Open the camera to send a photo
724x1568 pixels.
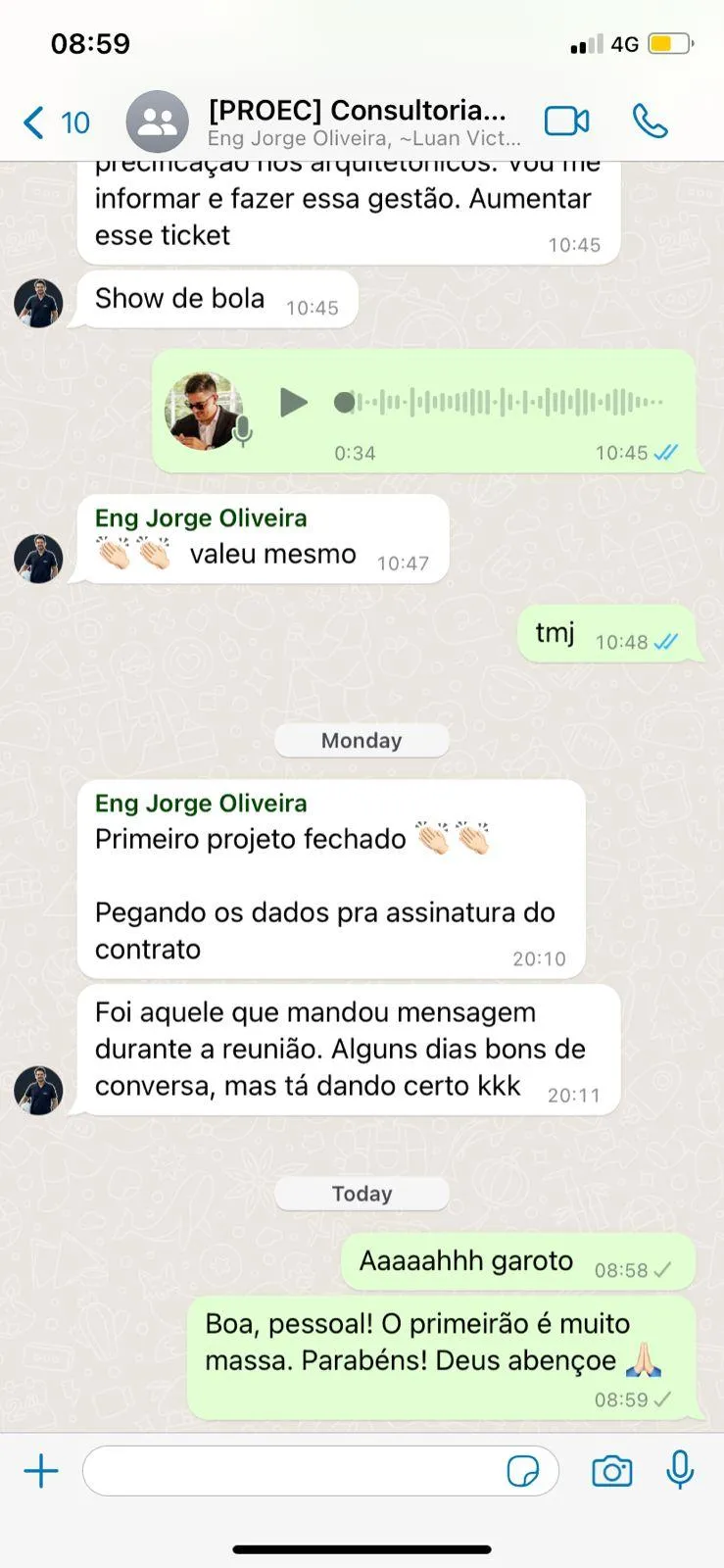(x=612, y=1471)
